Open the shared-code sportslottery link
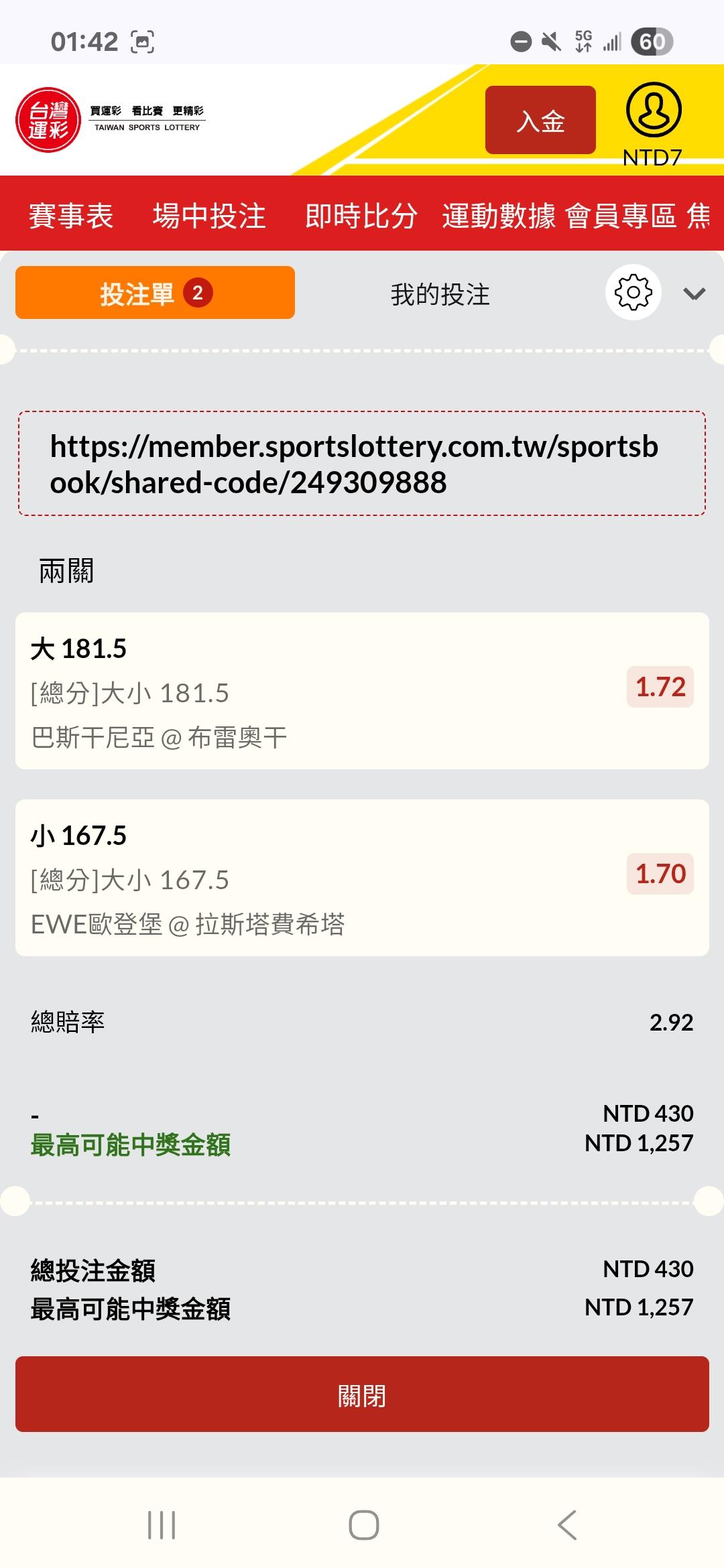Screen dimensions: 724x1568 (x=354, y=464)
